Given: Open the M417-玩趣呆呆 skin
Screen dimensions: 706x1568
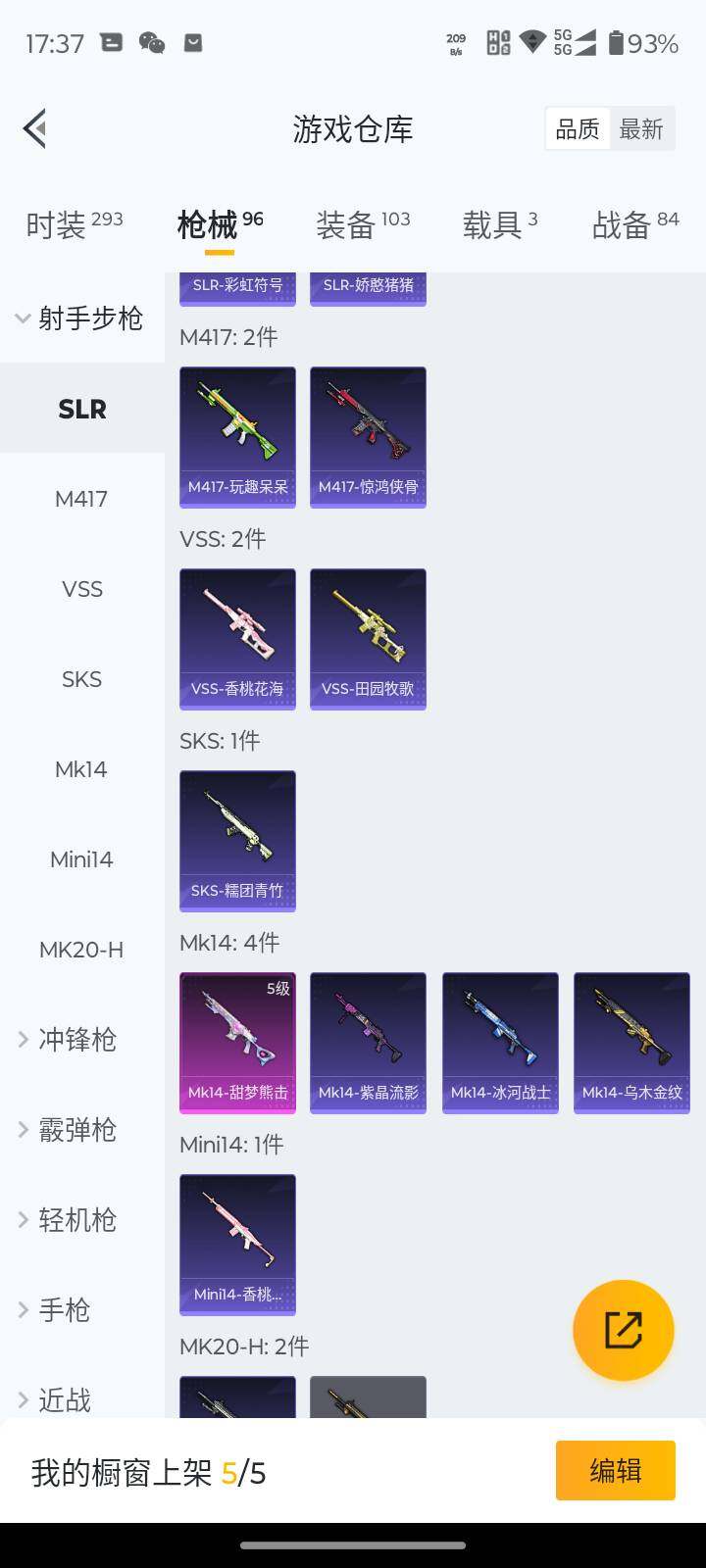Looking at the screenshot, I should pos(237,437).
